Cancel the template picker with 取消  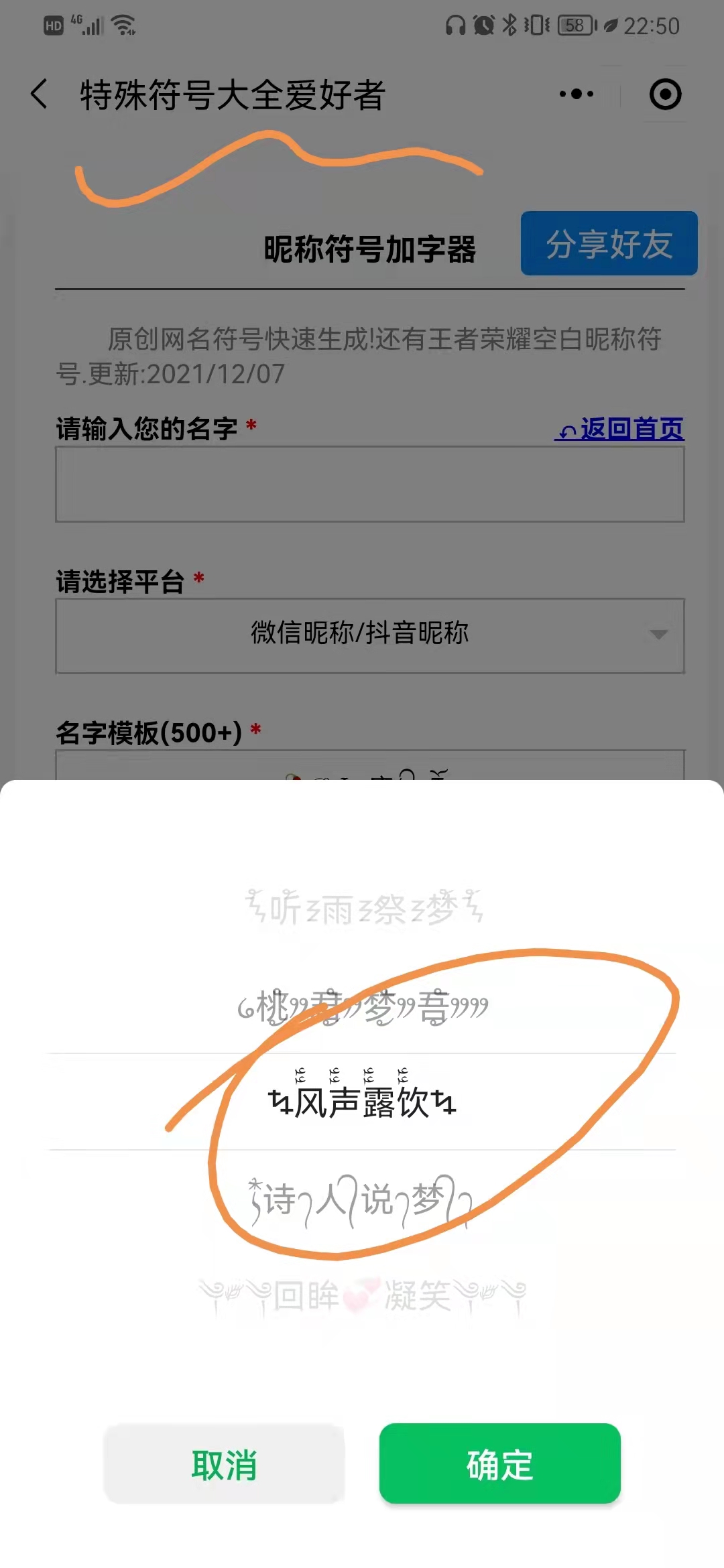[225, 1464]
